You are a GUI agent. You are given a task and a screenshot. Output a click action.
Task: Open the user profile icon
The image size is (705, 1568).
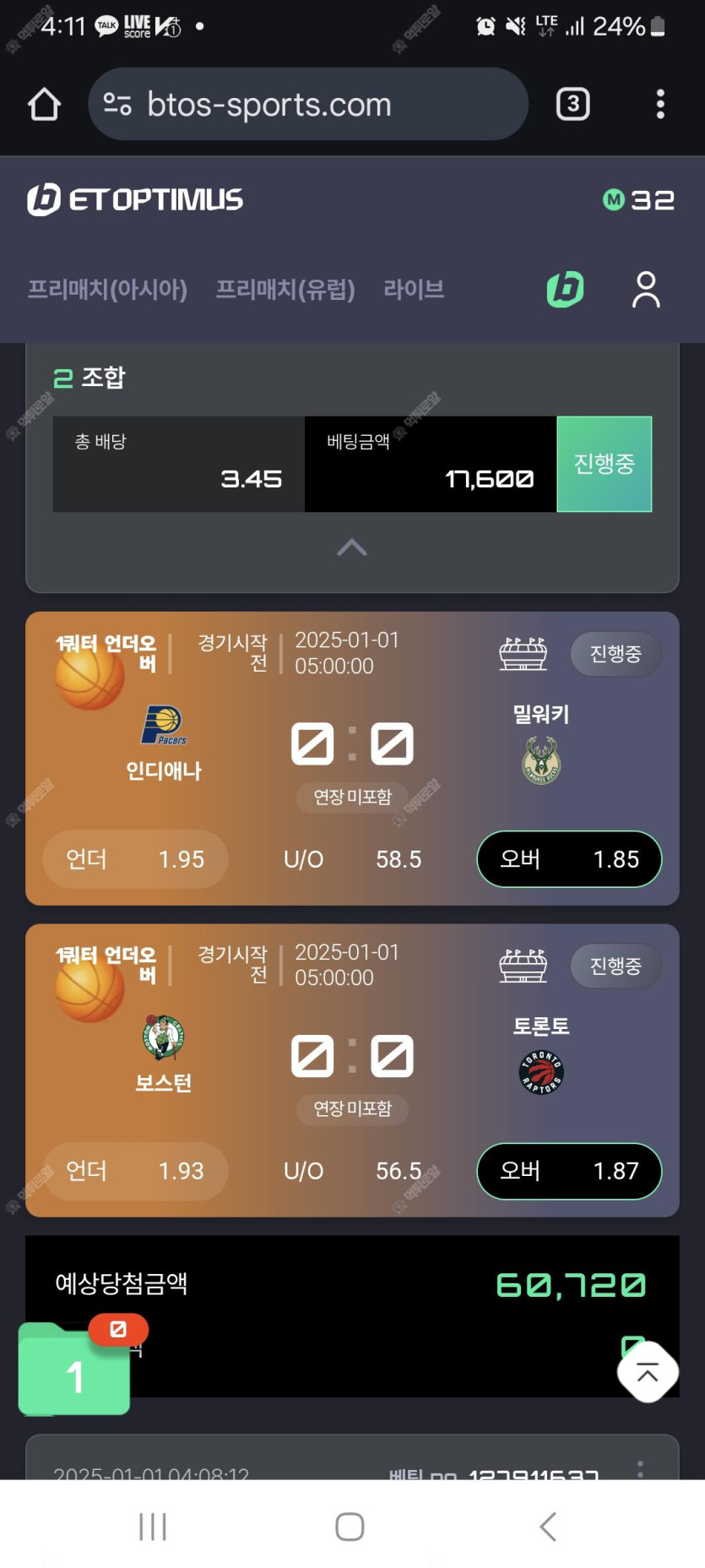click(x=646, y=290)
